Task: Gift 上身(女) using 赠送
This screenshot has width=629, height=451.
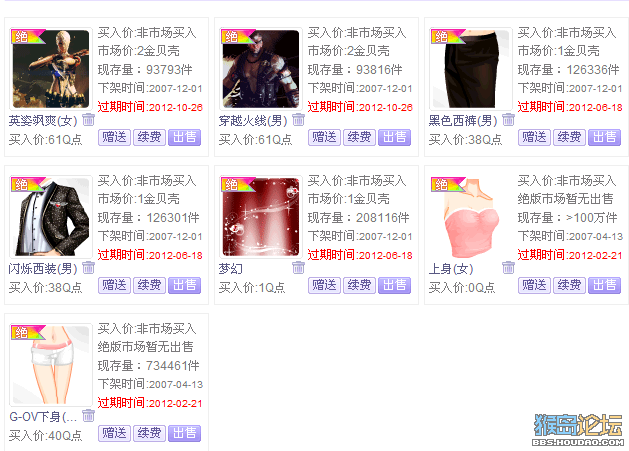Action: (x=534, y=285)
